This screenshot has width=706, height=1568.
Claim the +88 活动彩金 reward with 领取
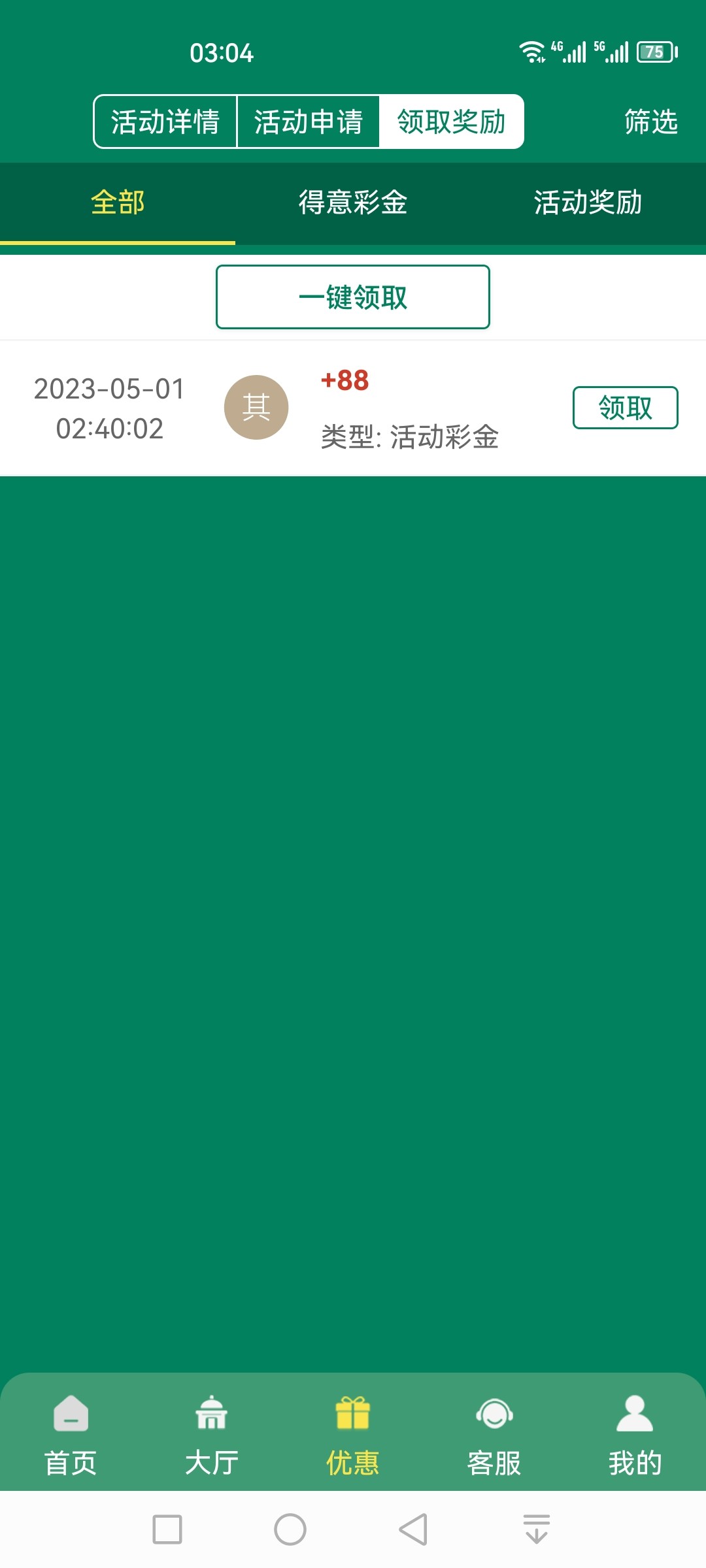pos(625,408)
